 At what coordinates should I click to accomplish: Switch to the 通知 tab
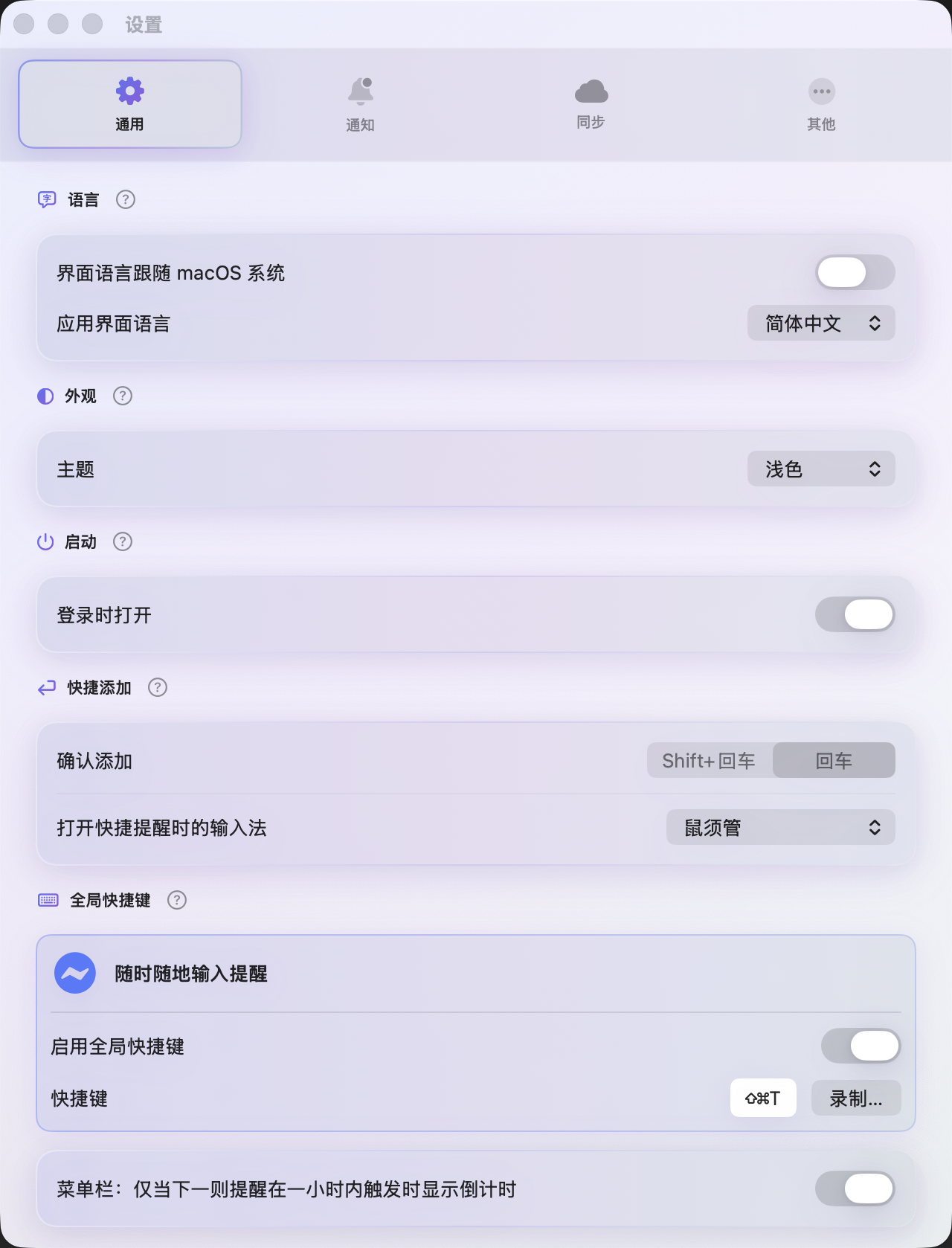(x=360, y=105)
